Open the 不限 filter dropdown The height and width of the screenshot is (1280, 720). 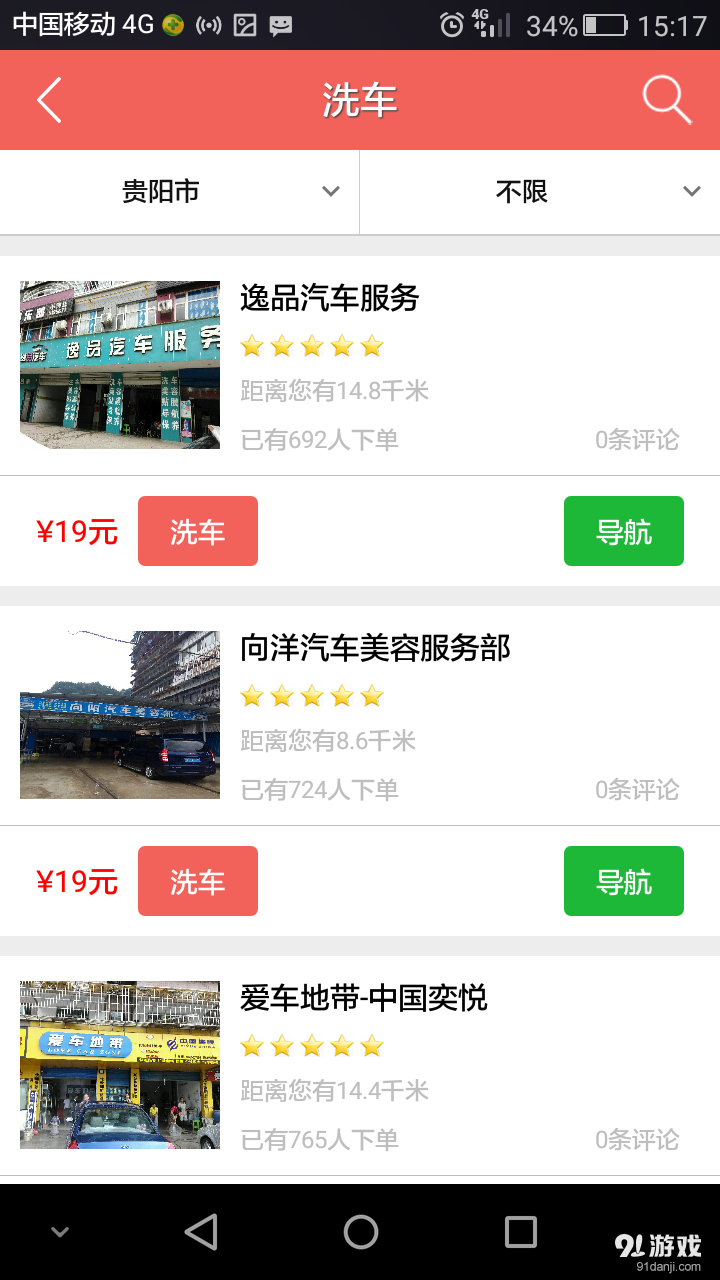click(x=520, y=191)
